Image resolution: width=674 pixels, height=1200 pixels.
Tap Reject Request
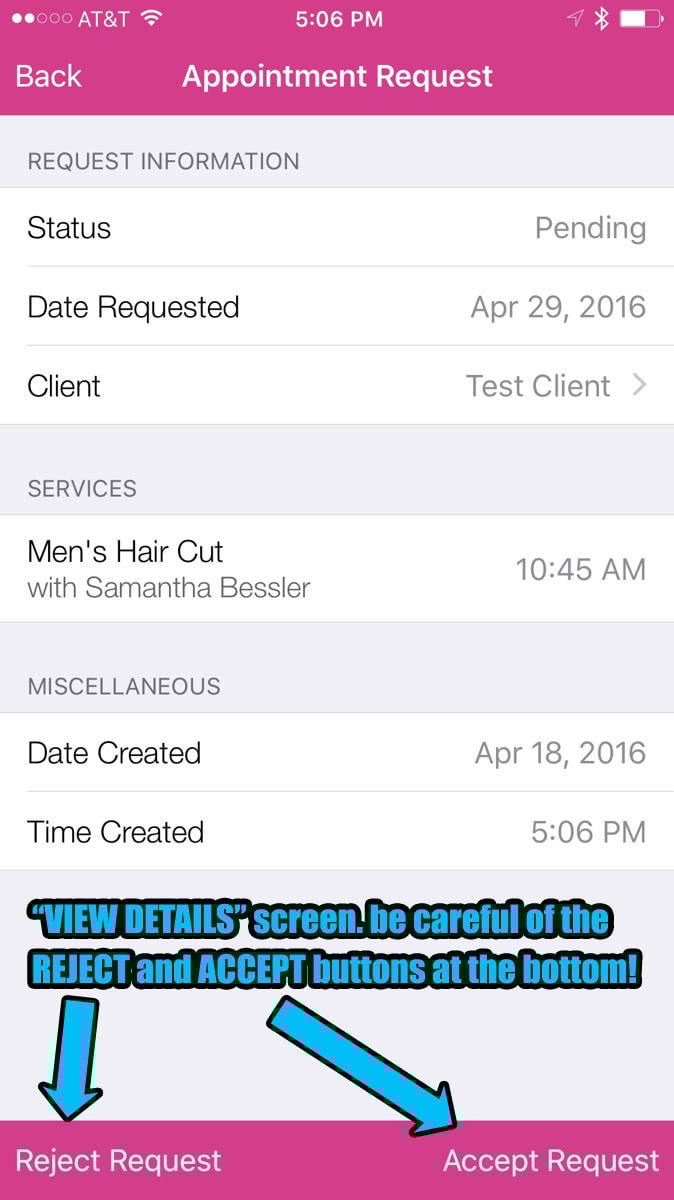(119, 1161)
